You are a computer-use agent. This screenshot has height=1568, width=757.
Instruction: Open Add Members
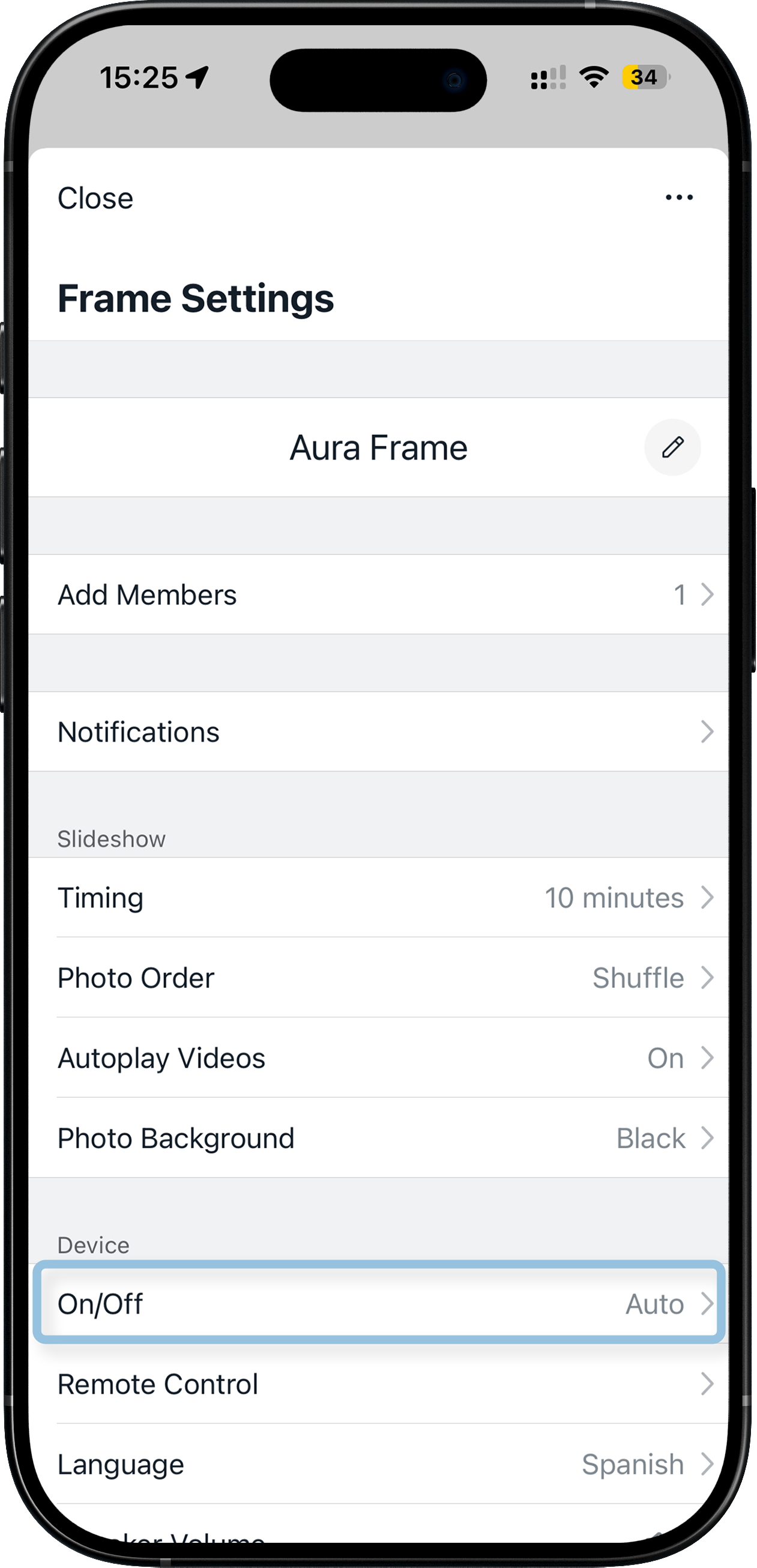click(377, 595)
